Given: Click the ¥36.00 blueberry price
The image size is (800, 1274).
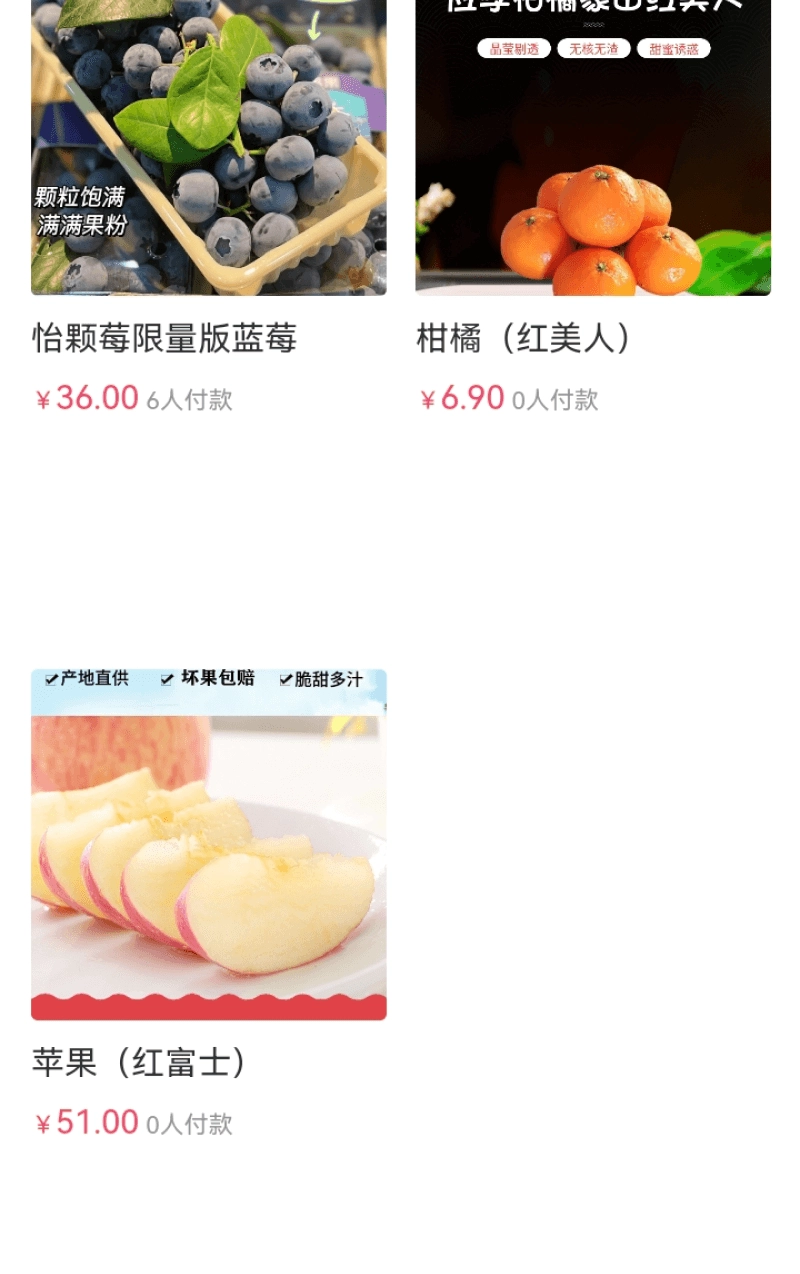Looking at the screenshot, I should [84, 398].
